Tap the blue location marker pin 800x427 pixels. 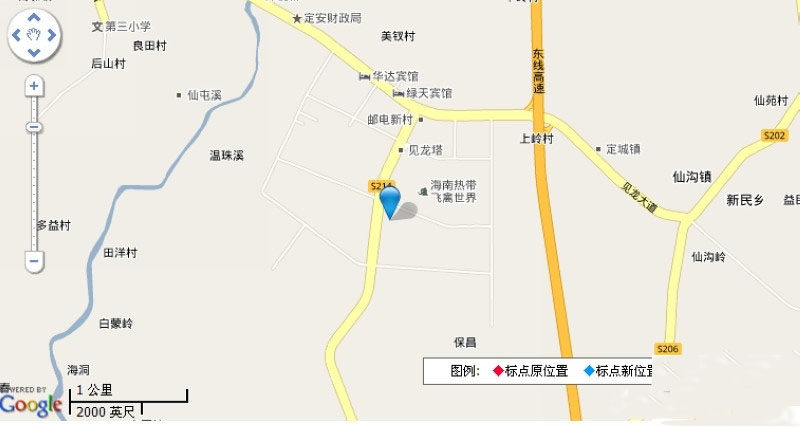pyautogui.click(x=389, y=201)
